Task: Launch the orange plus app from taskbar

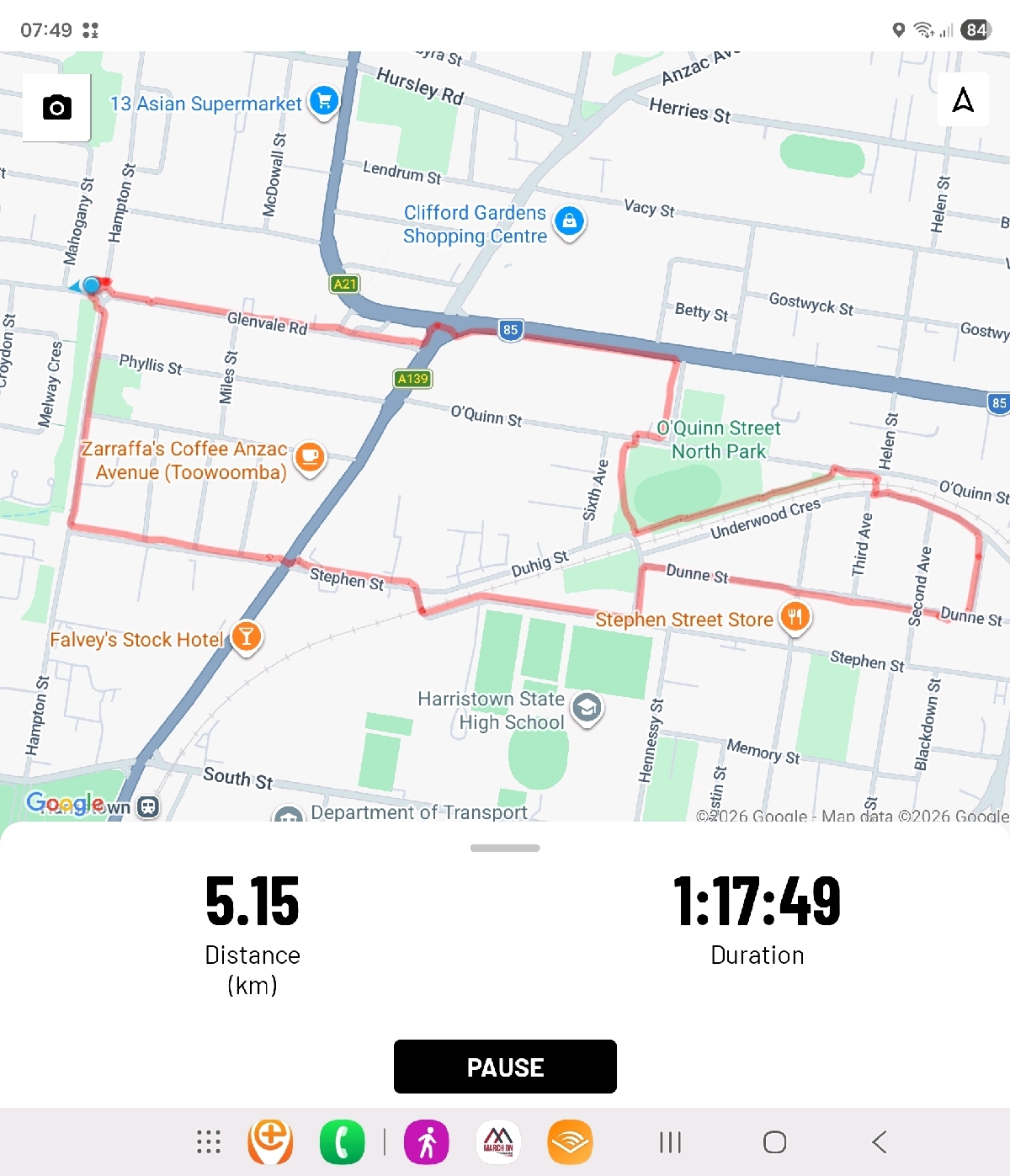Action: click(x=270, y=1142)
